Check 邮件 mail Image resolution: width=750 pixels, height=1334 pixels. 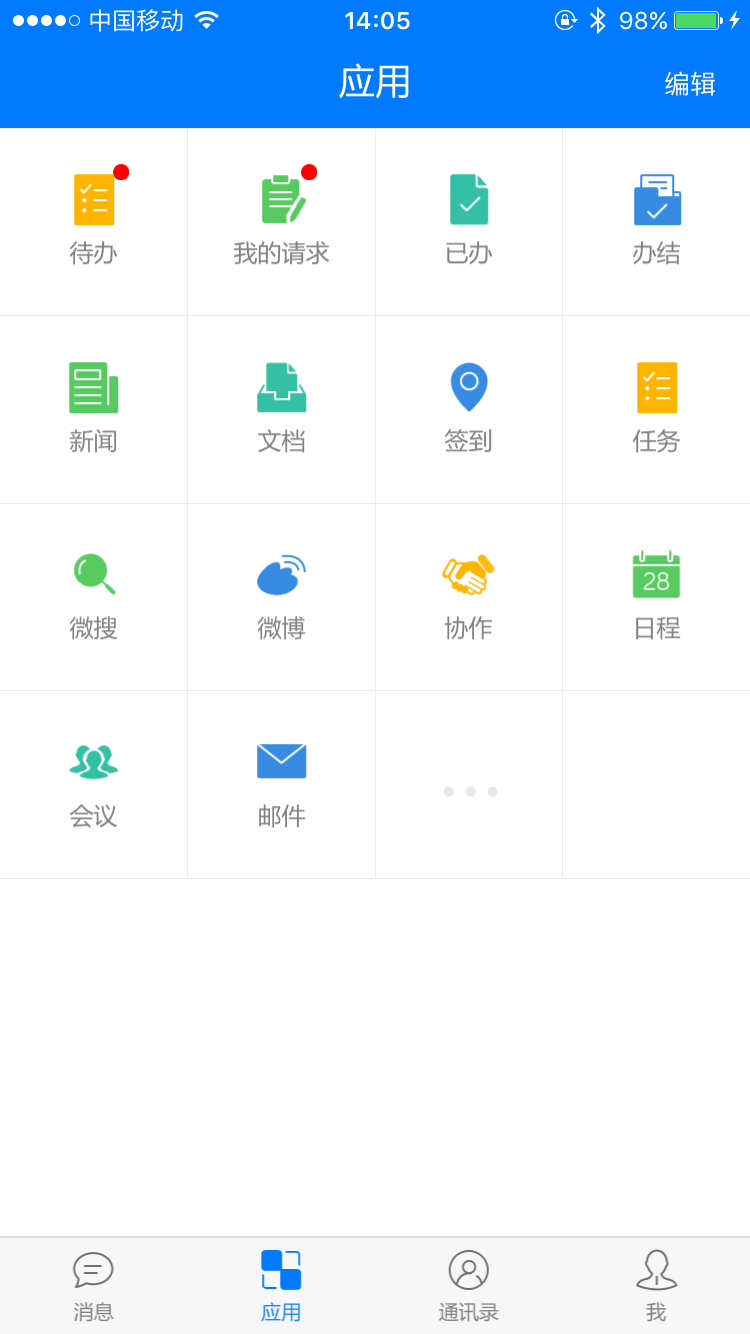(281, 783)
